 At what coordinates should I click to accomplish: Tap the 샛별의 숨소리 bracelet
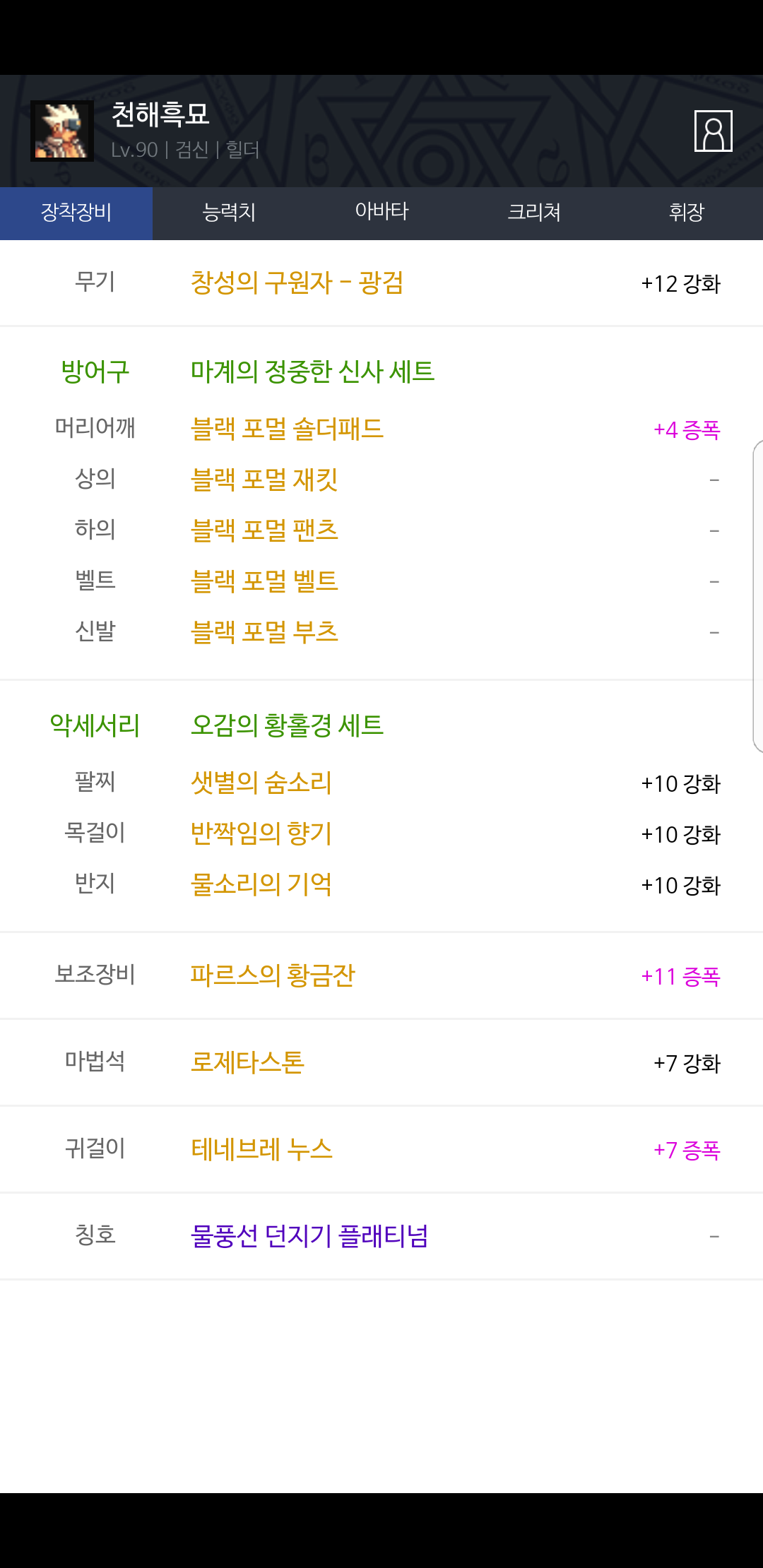[261, 783]
